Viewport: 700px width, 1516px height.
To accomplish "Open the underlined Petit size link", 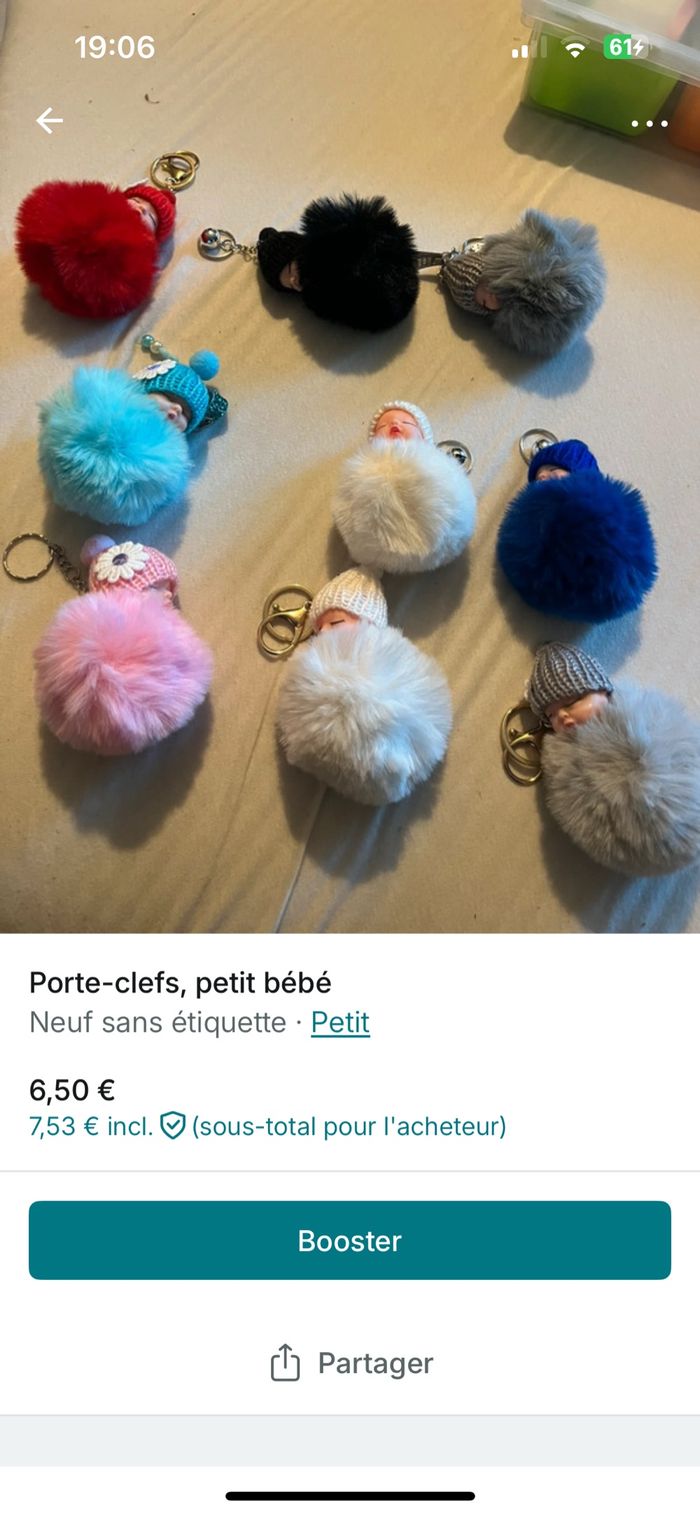I will [x=340, y=1022].
